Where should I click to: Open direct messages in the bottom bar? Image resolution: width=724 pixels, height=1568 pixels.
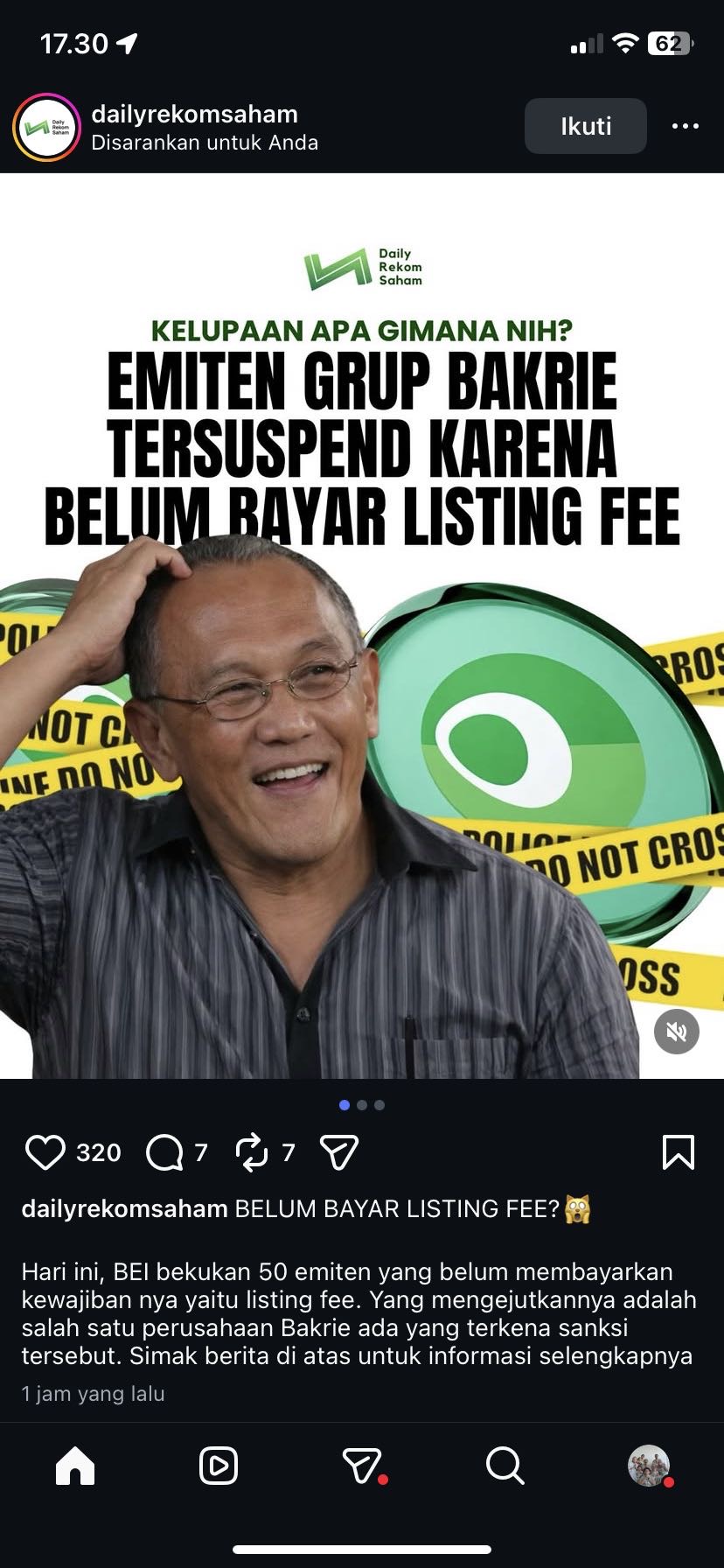(362, 1466)
